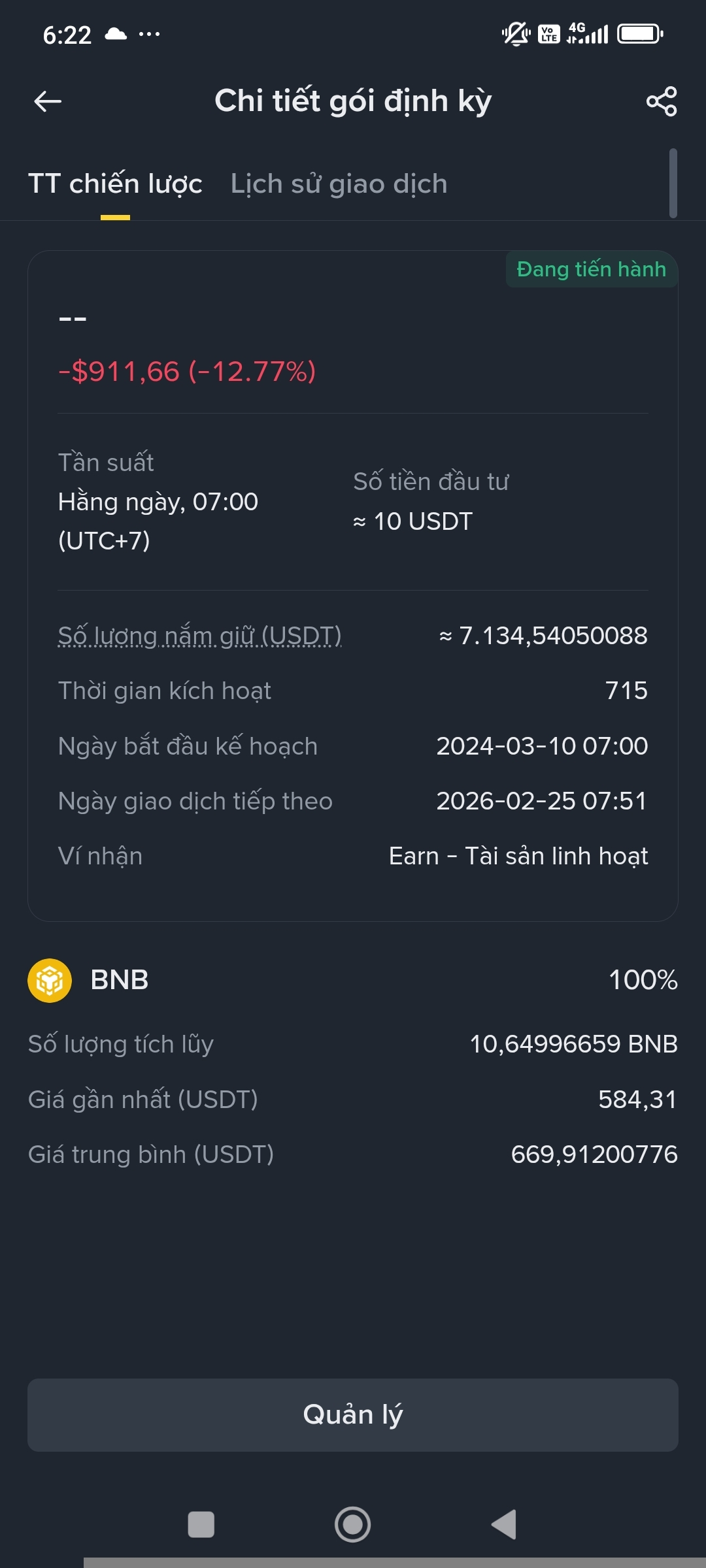Open recent apps from the navigation bar
Screen dimensions: 706x1568
201,1525
